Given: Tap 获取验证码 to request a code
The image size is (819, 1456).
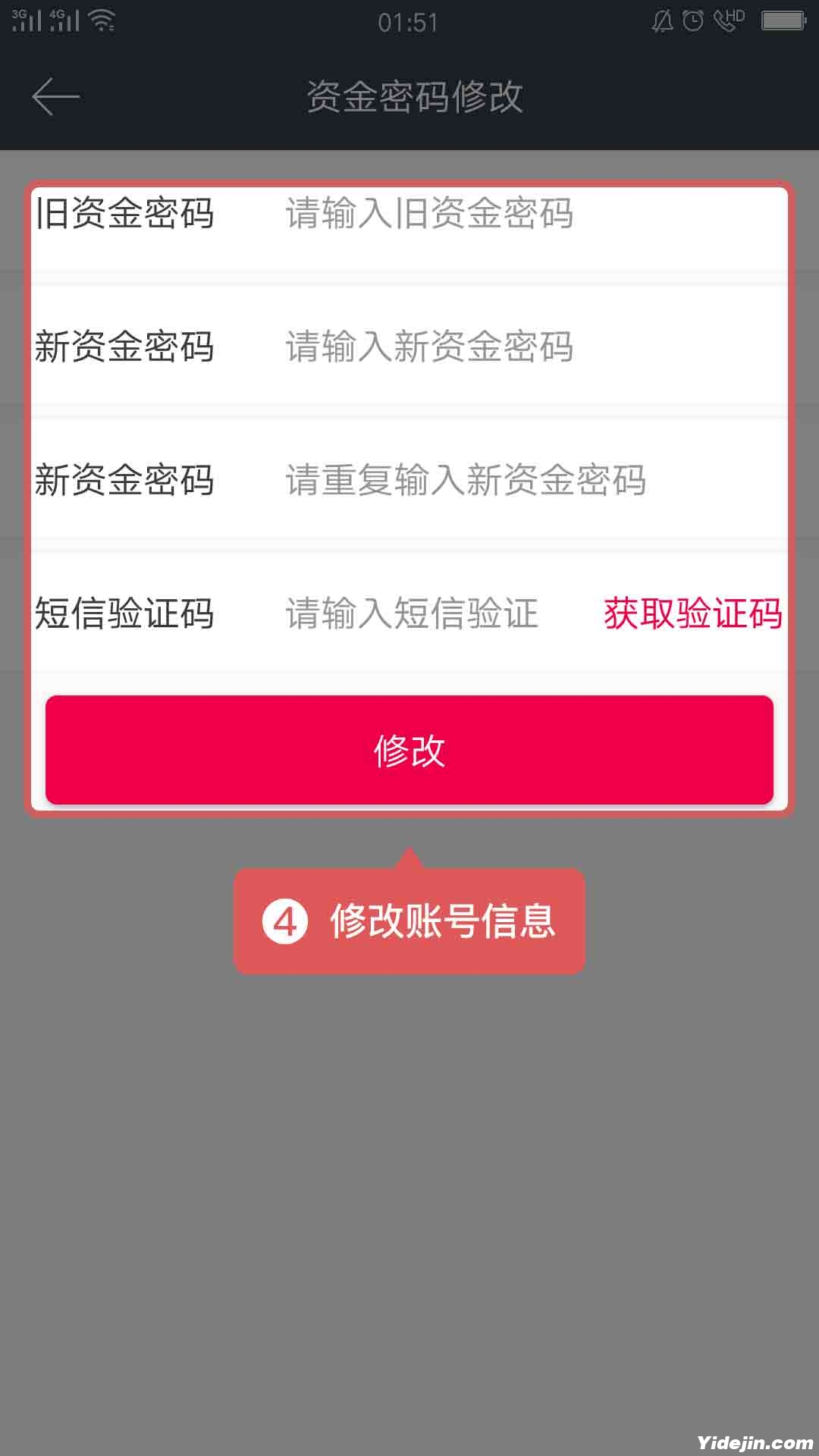Looking at the screenshot, I should 692,613.
